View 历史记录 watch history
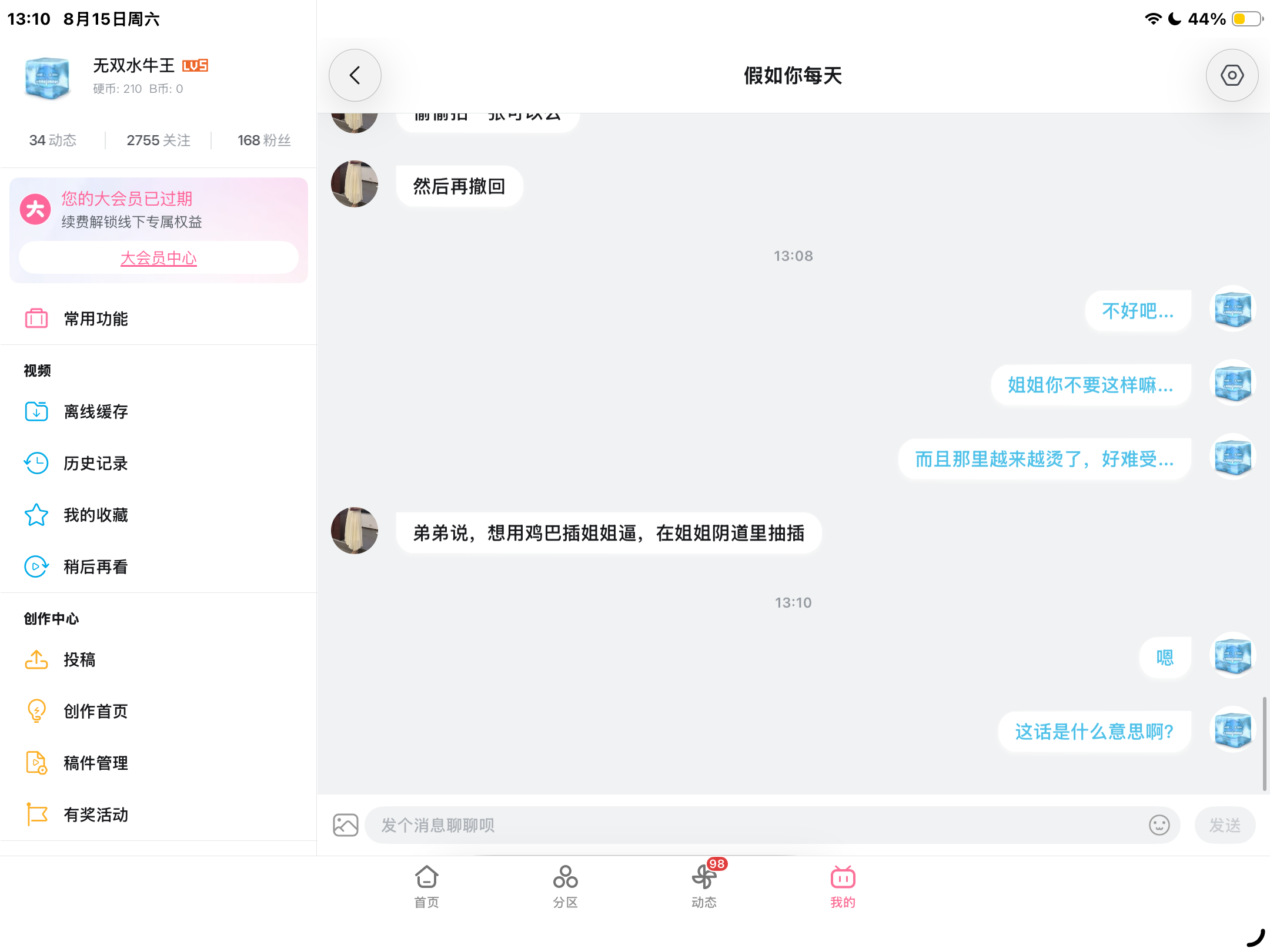Viewport: 1270px width, 952px height. tap(159, 463)
